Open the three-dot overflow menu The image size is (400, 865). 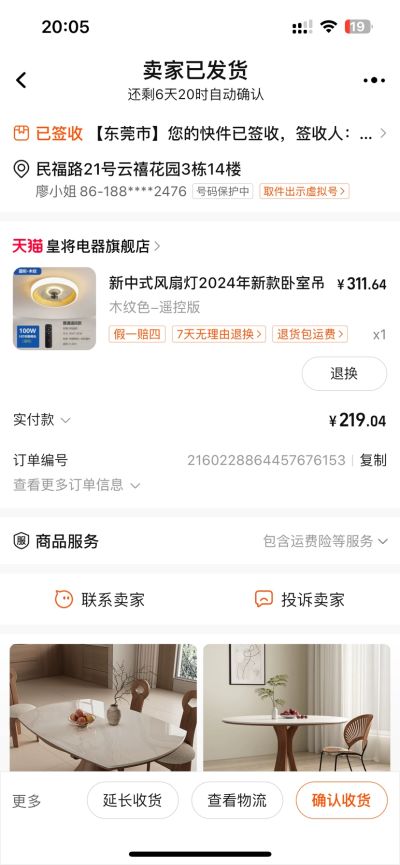[374, 81]
